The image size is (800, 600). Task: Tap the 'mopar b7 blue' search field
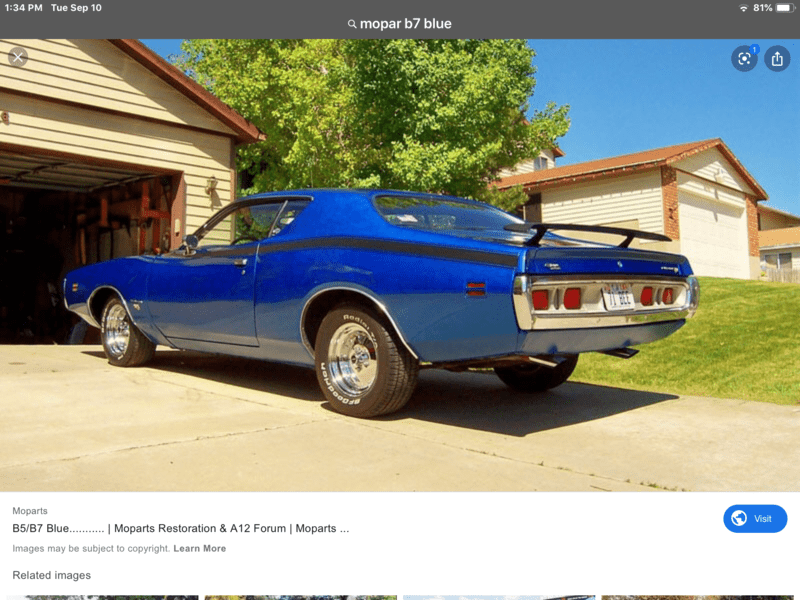(x=400, y=23)
